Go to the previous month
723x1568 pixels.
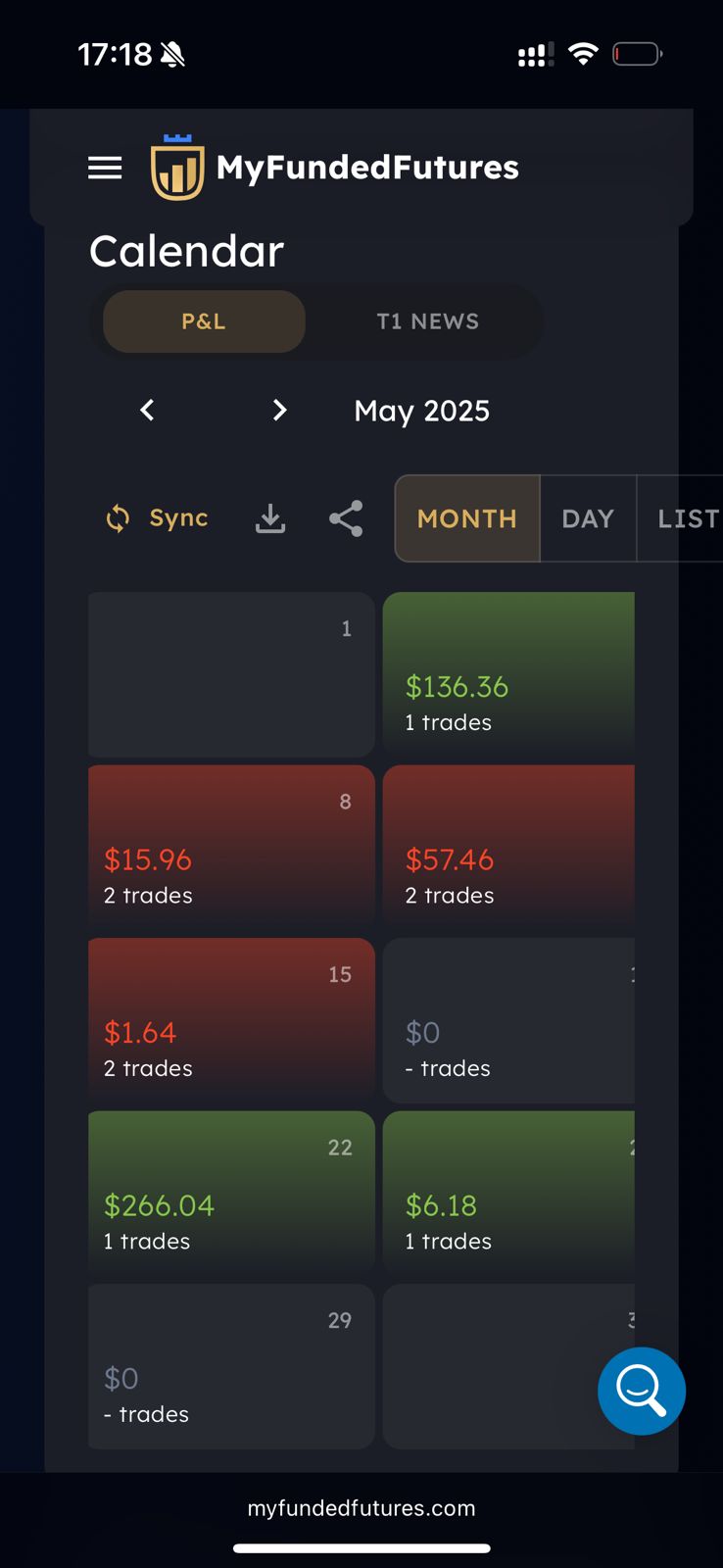tap(147, 410)
